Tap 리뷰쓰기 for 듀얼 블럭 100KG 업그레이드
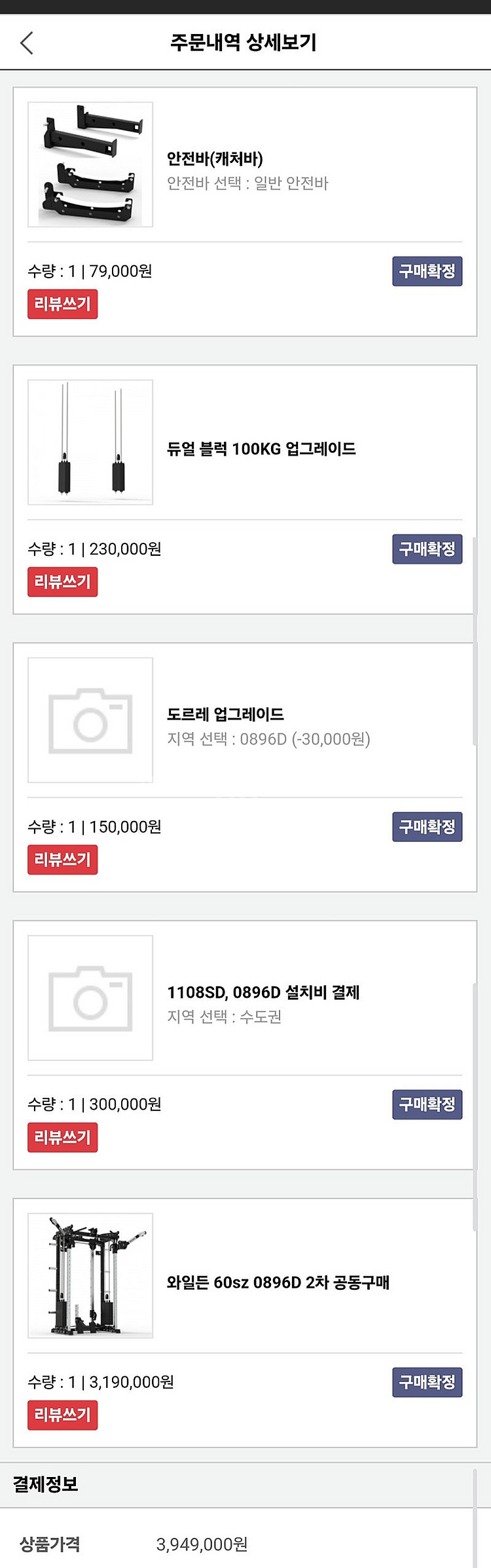This screenshot has width=491, height=1568. point(62,582)
